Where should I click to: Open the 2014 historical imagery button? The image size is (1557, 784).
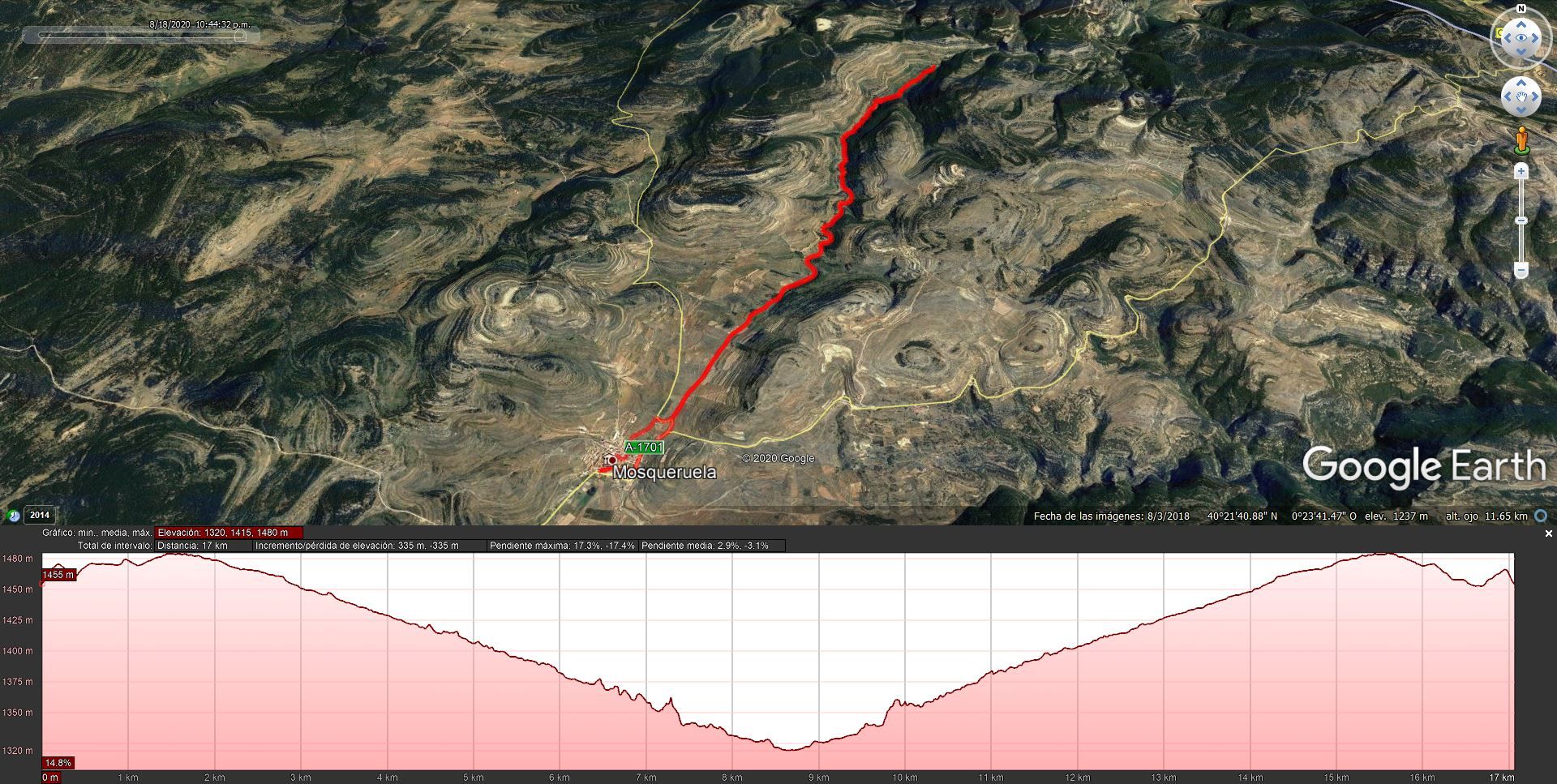pyautogui.click(x=39, y=515)
